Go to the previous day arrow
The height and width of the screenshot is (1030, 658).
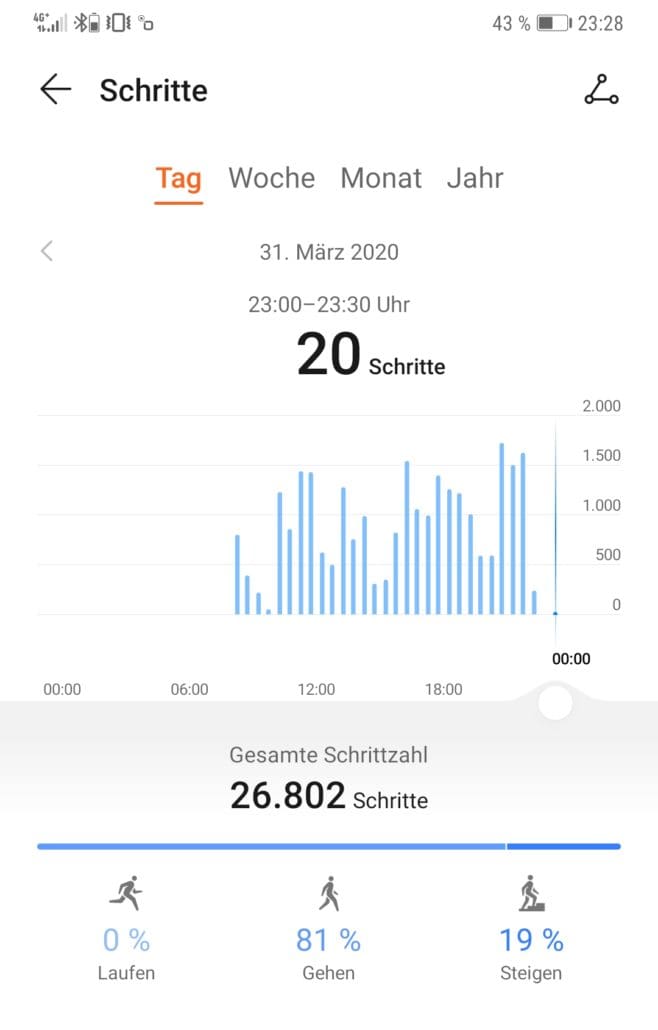coord(47,252)
